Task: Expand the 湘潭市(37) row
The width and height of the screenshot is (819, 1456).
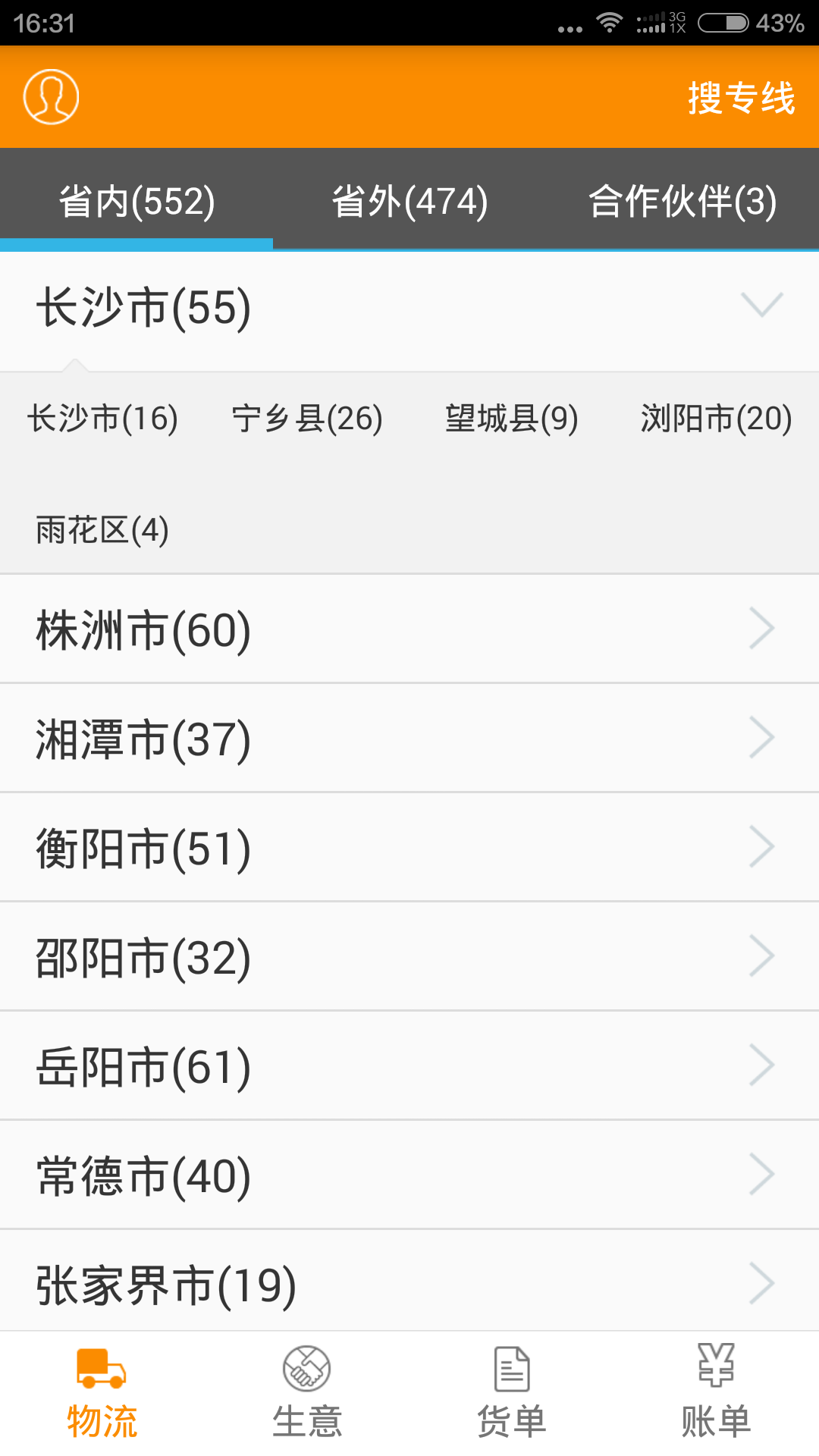Action: click(x=409, y=739)
